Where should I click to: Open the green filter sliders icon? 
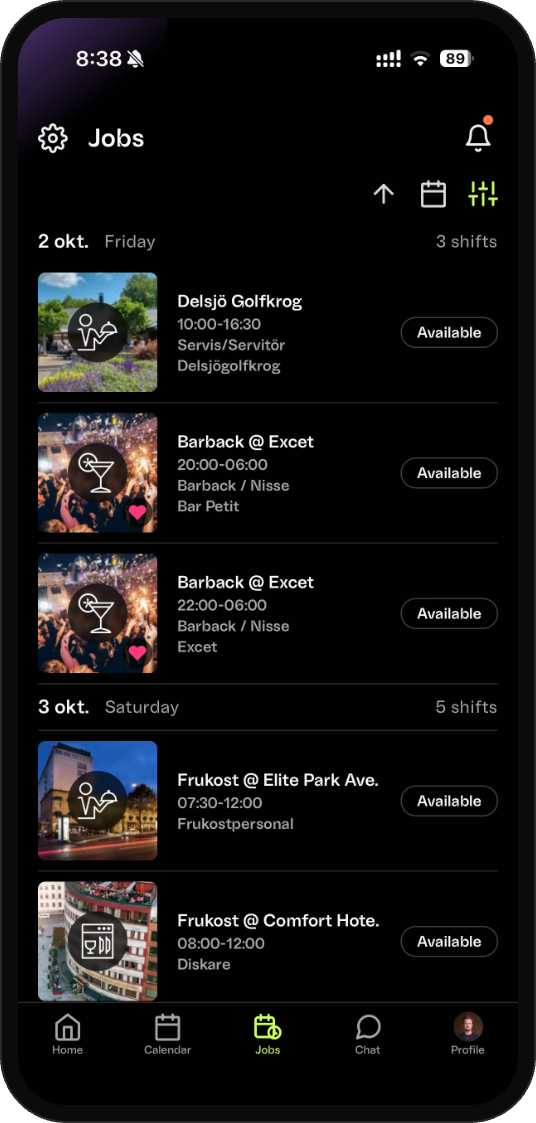(x=483, y=194)
